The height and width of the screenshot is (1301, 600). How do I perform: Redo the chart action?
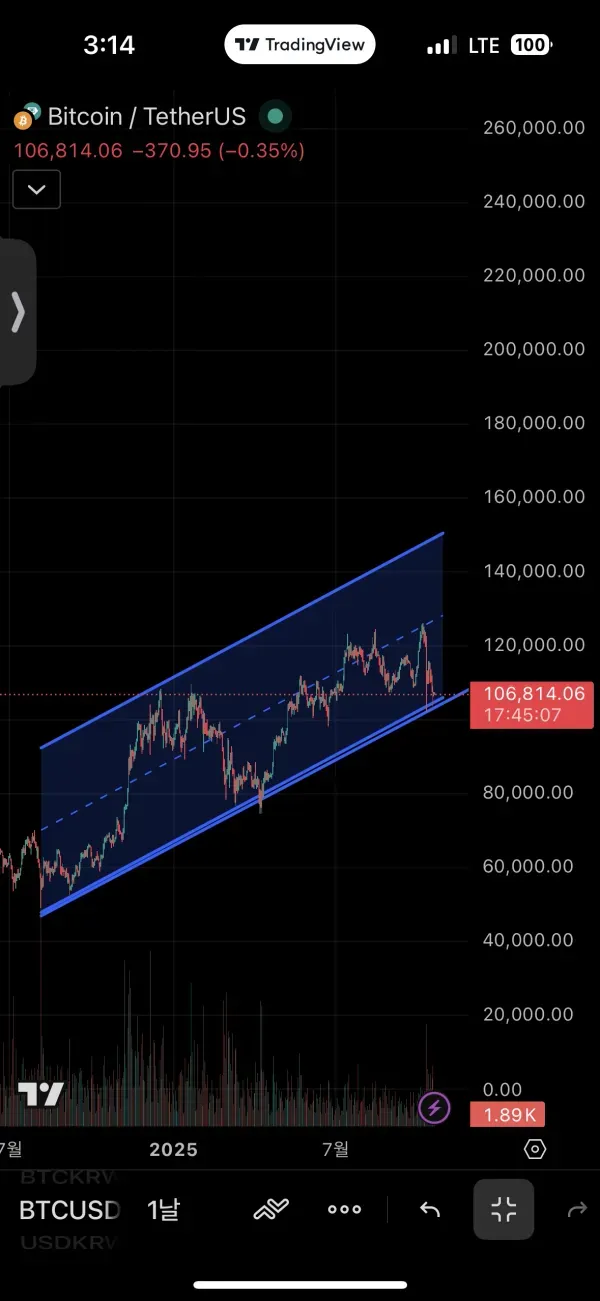[577, 1210]
